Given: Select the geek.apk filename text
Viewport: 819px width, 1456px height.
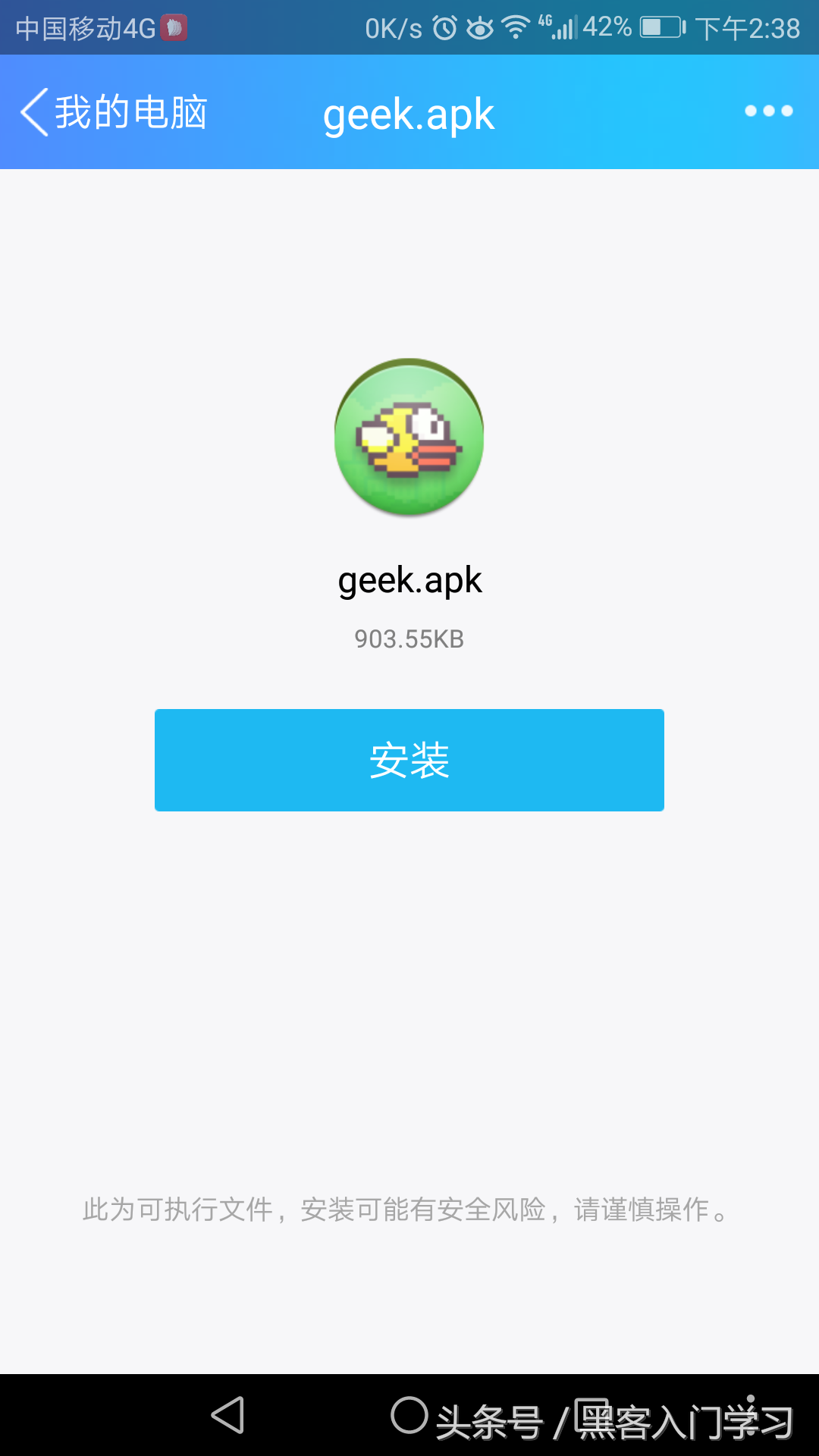Looking at the screenshot, I should point(409,581).
